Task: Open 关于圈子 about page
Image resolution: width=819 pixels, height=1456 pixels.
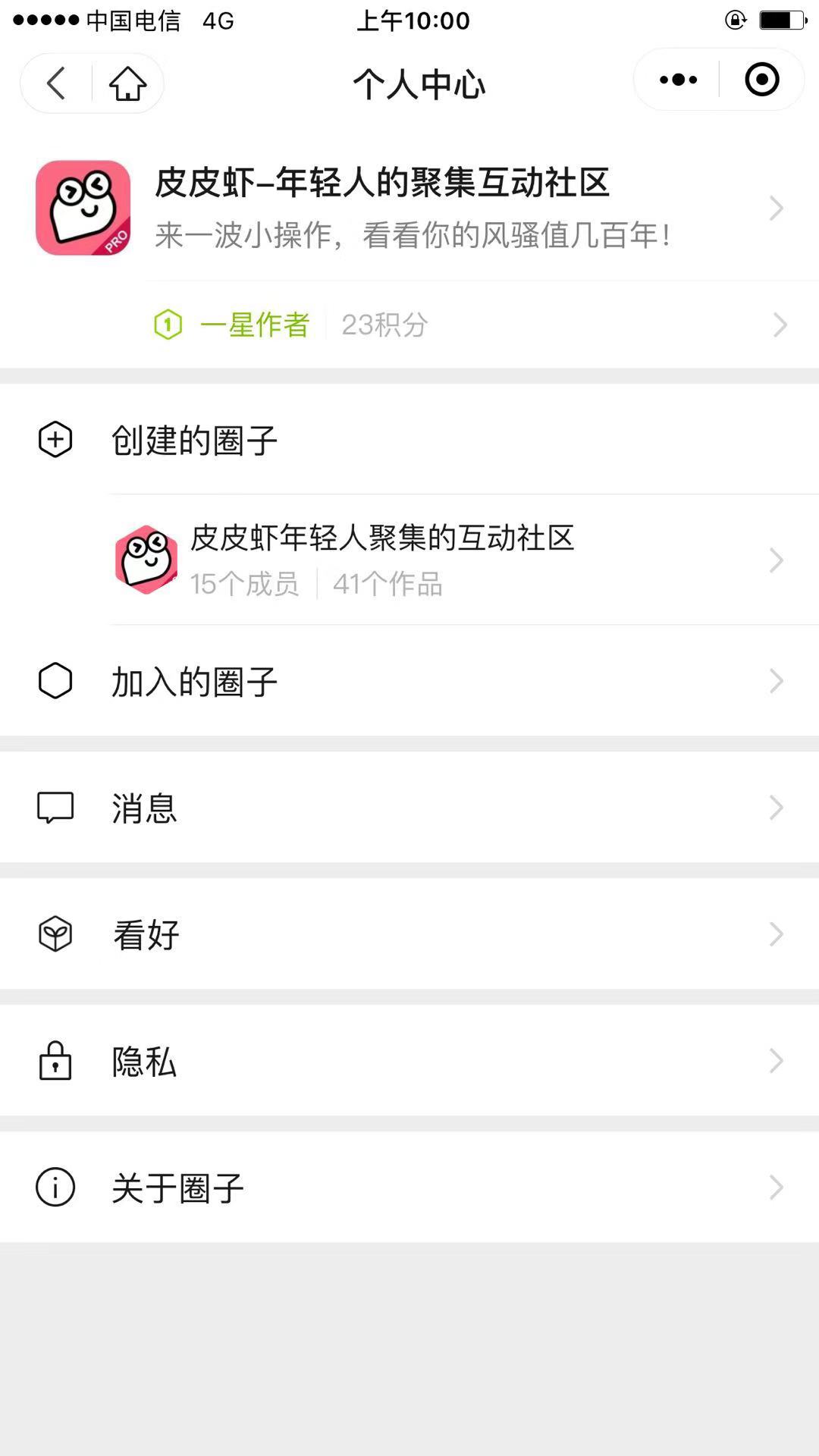Action: coord(409,1188)
